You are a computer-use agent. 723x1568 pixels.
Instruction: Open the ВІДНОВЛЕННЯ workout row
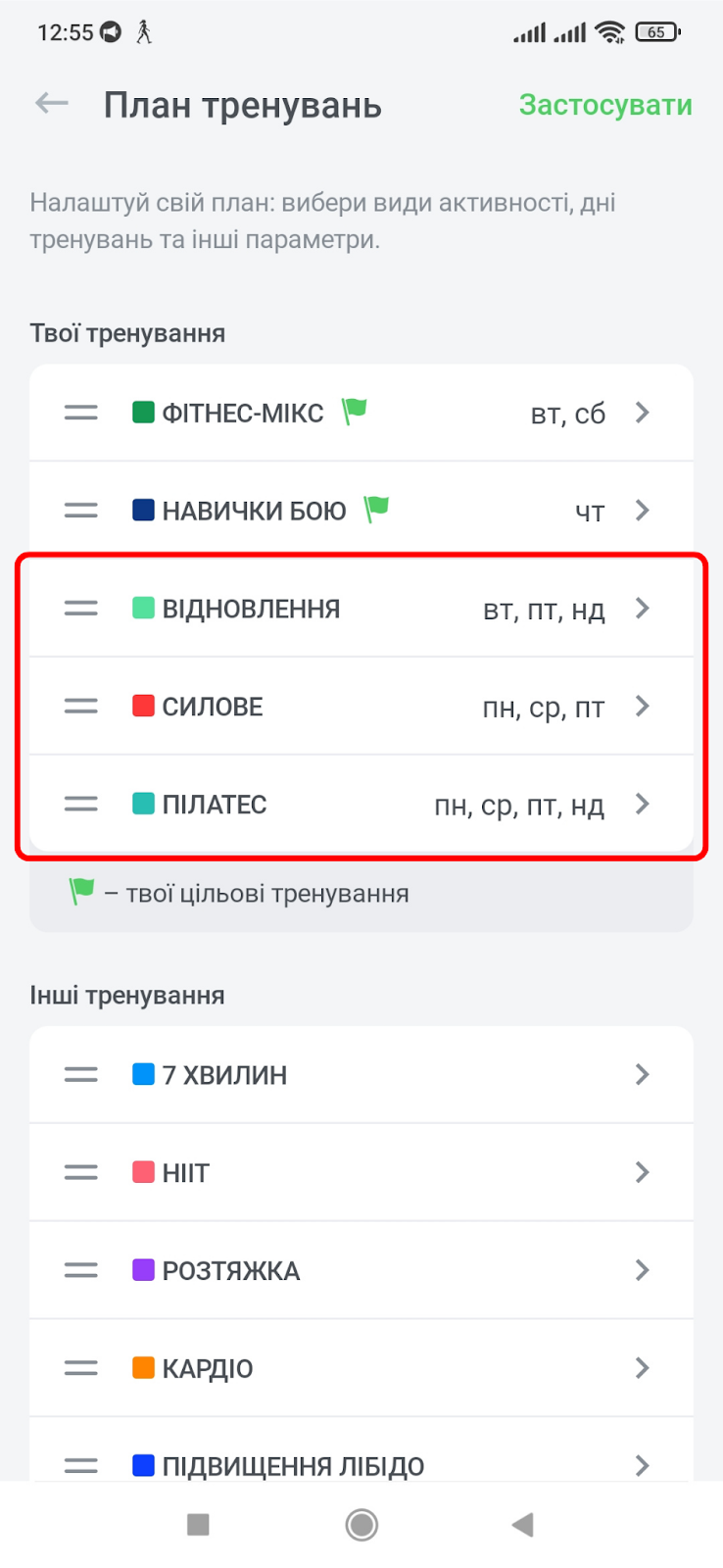(x=361, y=608)
